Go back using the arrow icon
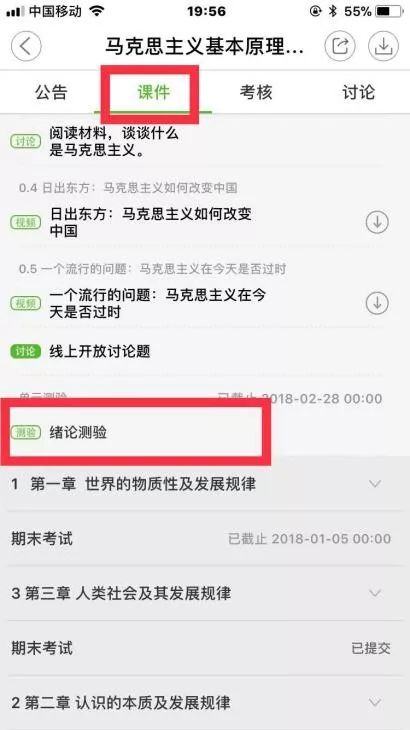Viewport: 410px width, 730px height. click(26, 46)
